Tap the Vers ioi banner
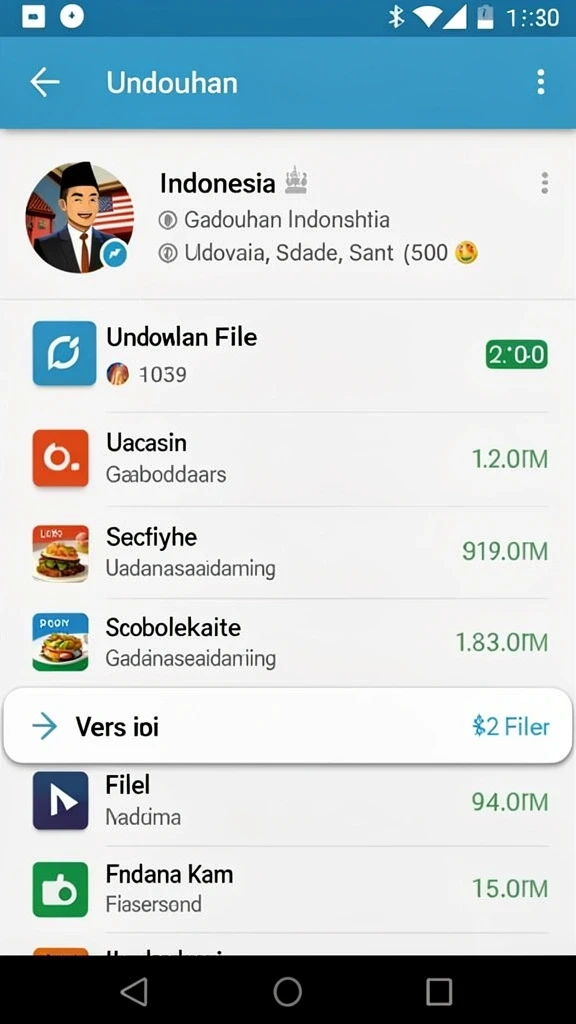This screenshot has height=1024, width=576. 288,726
